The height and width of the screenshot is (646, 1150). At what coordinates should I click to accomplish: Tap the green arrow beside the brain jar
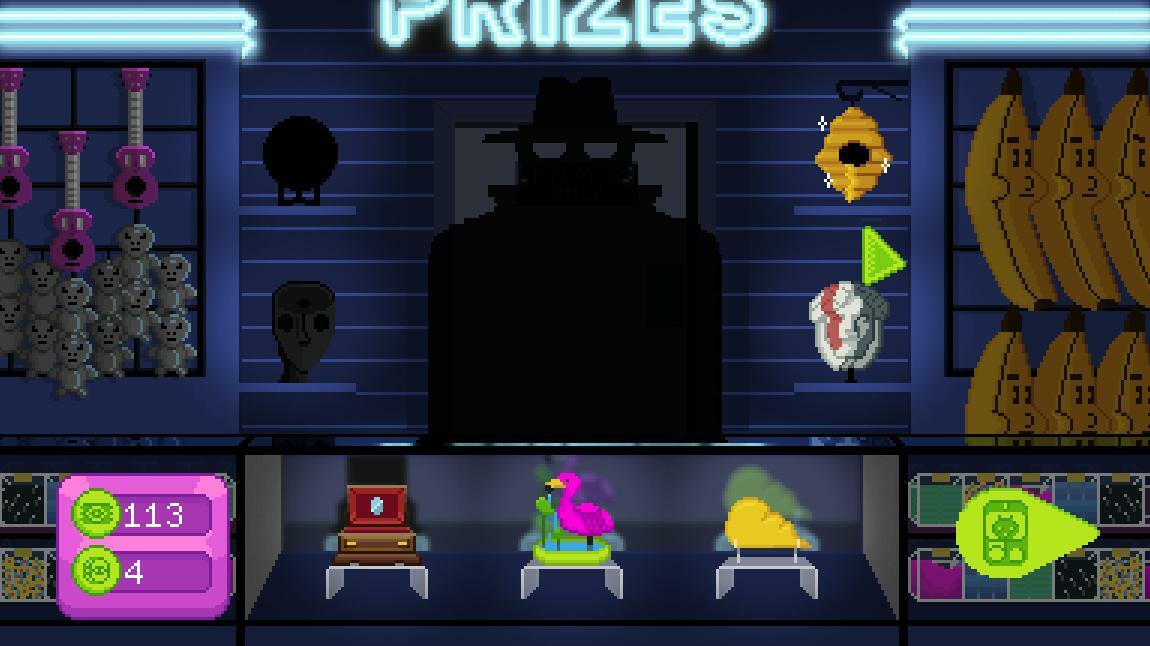tap(882, 259)
